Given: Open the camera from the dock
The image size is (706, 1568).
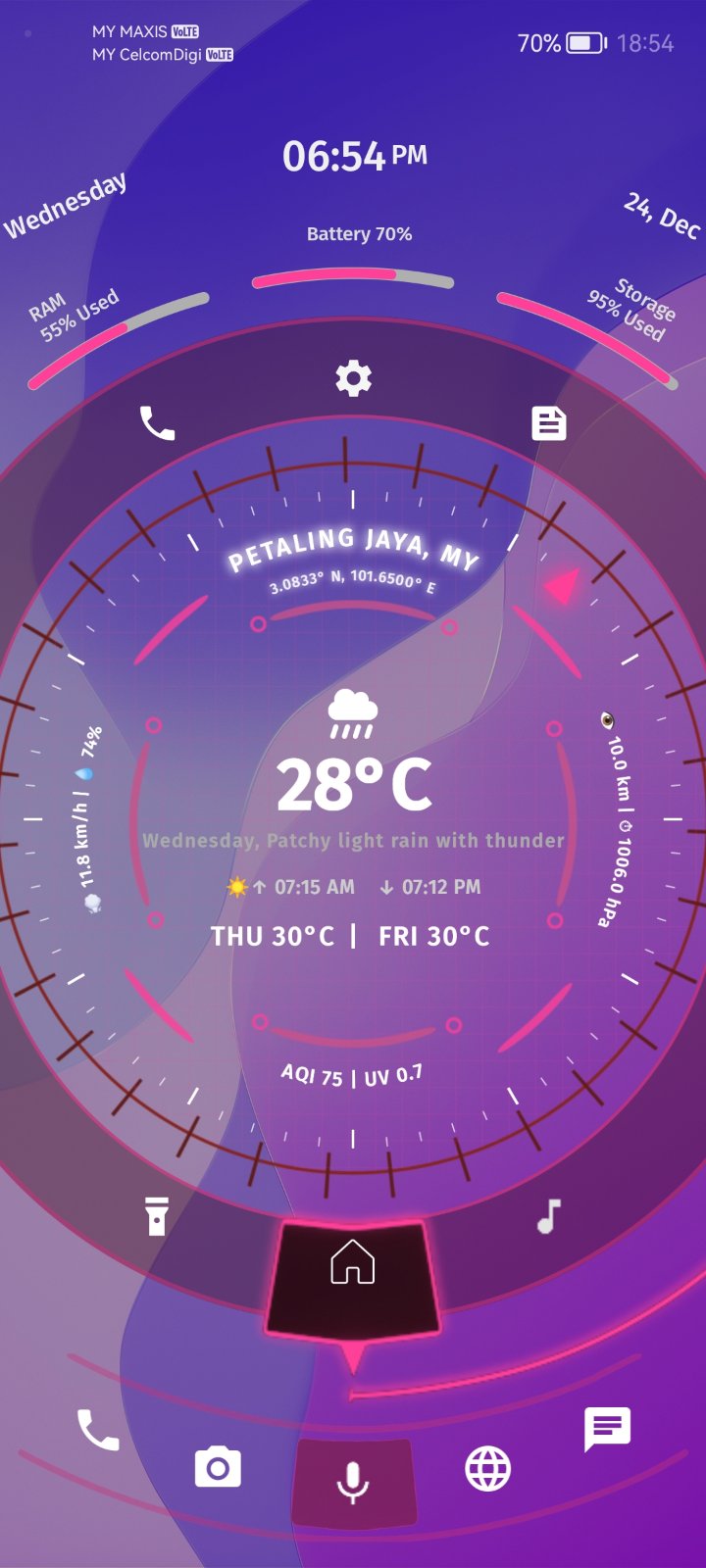Looking at the screenshot, I should coord(218,1468).
